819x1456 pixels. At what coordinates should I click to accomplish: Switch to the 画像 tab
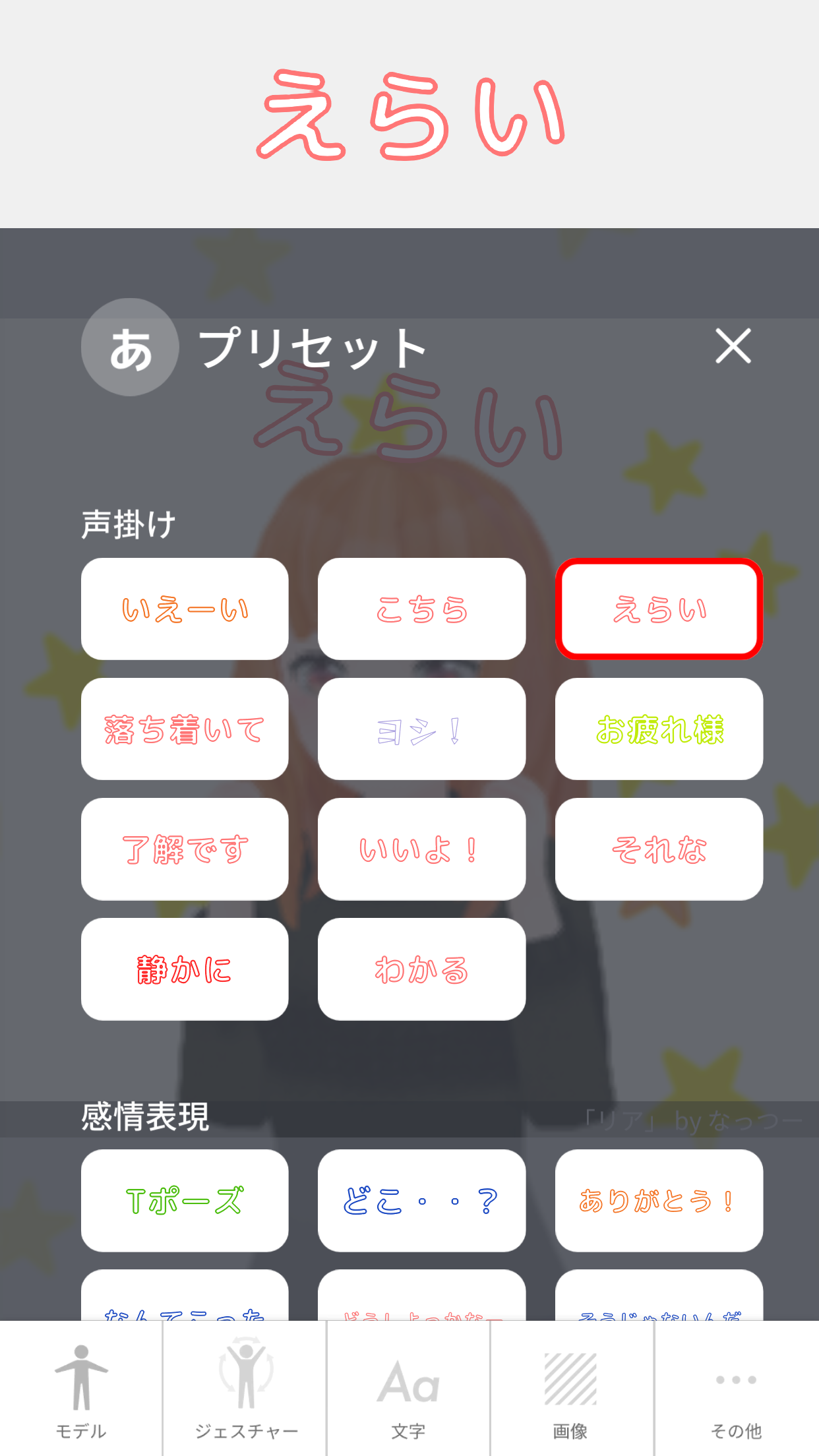571,1389
